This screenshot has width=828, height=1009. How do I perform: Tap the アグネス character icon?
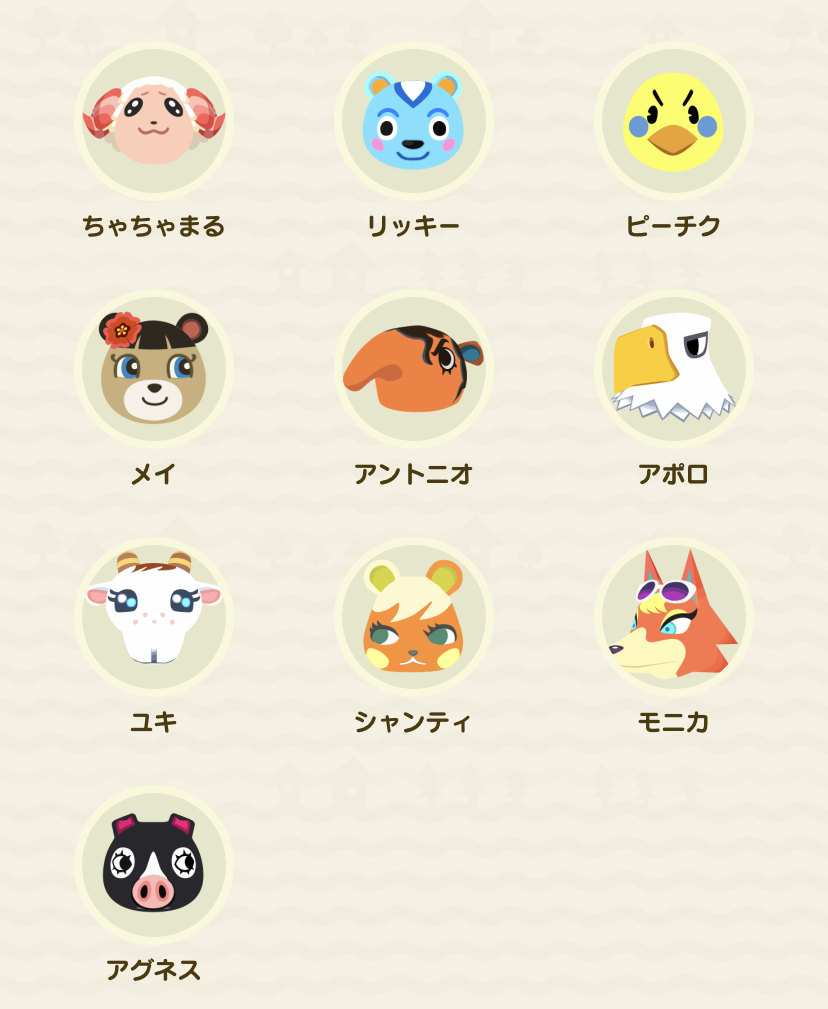point(154,865)
